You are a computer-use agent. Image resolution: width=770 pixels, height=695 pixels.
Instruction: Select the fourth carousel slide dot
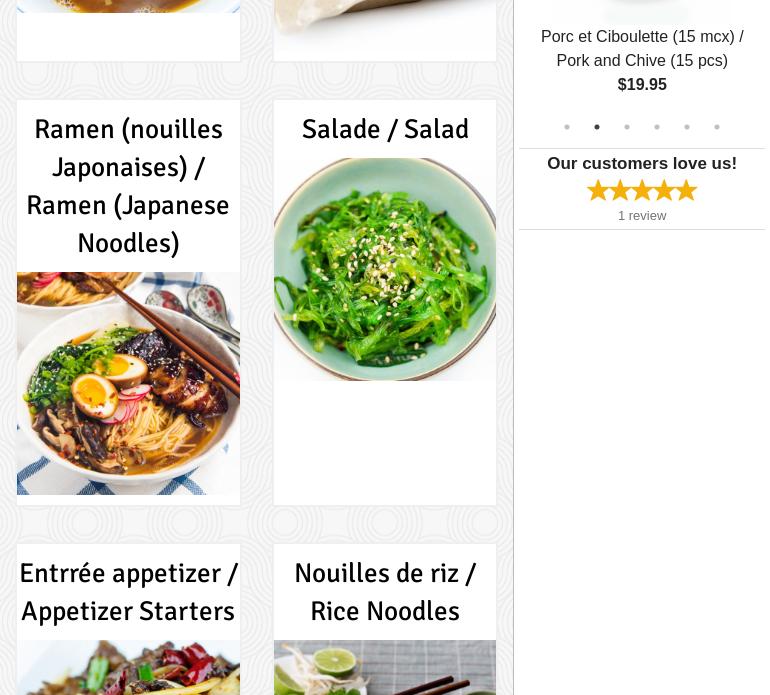[657, 127]
